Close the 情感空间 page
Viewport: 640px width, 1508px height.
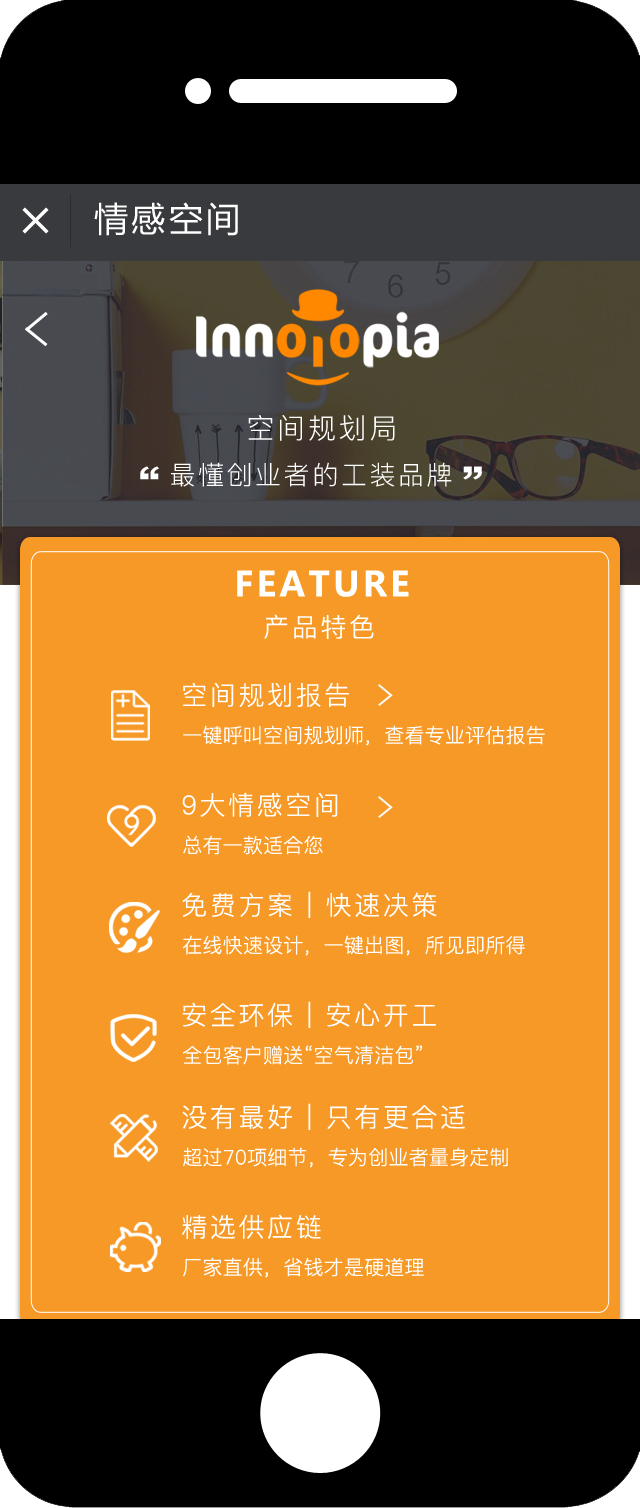[35, 221]
